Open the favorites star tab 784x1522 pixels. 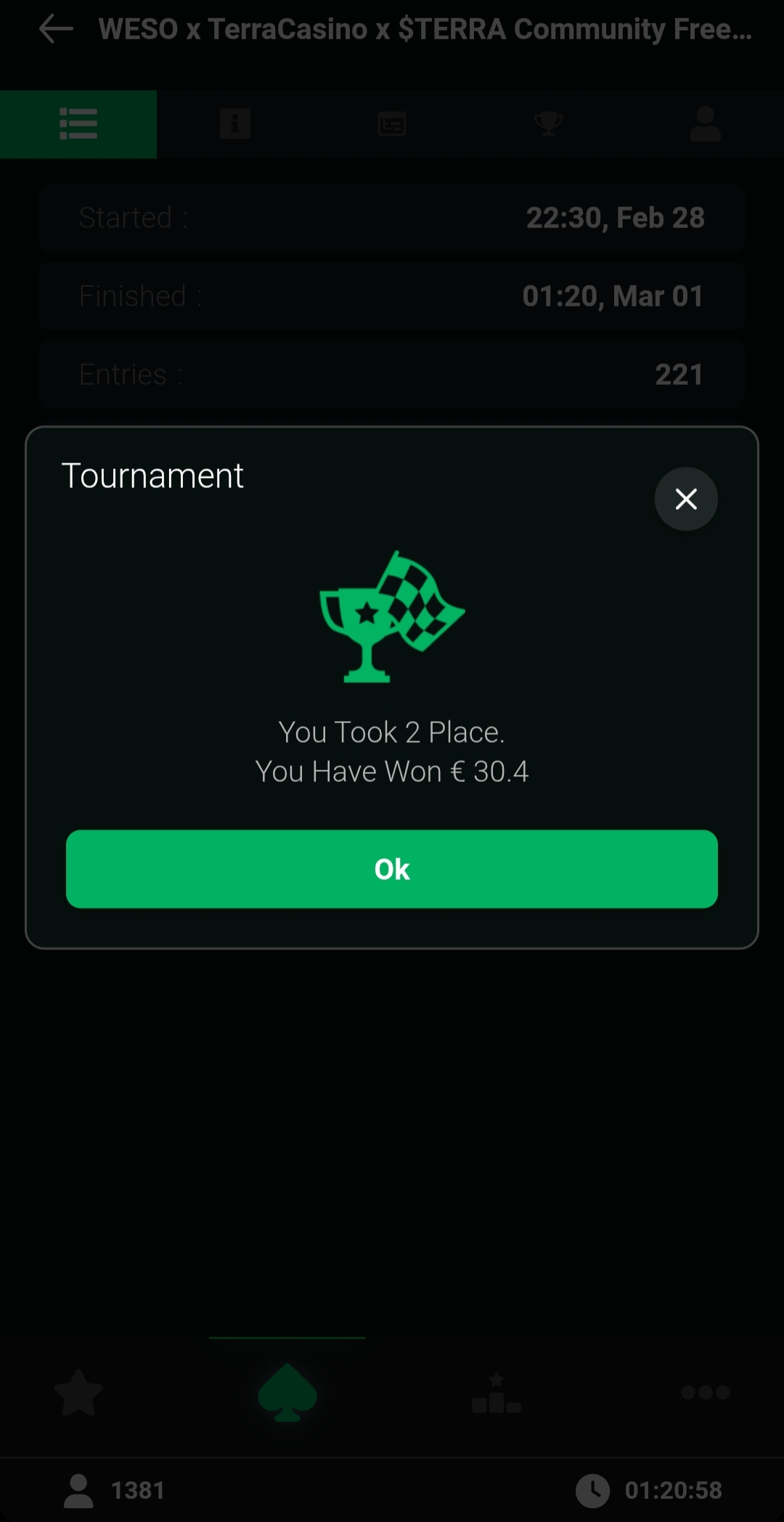coord(78,1393)
